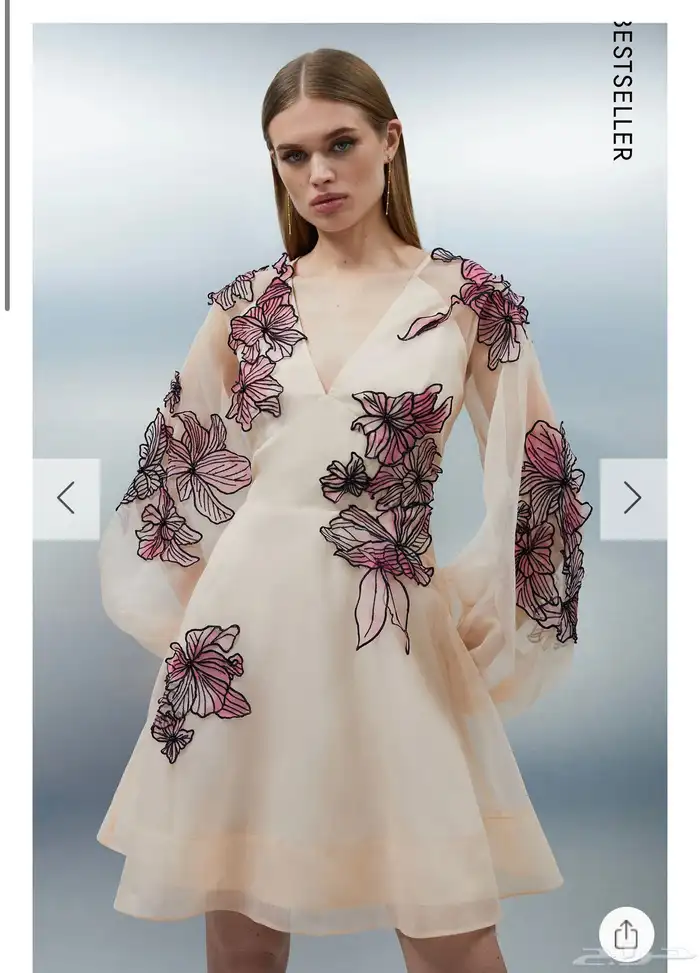Screen dimensions: 700x973
Task: Go to the next product photo
Action: pos(632,498)
